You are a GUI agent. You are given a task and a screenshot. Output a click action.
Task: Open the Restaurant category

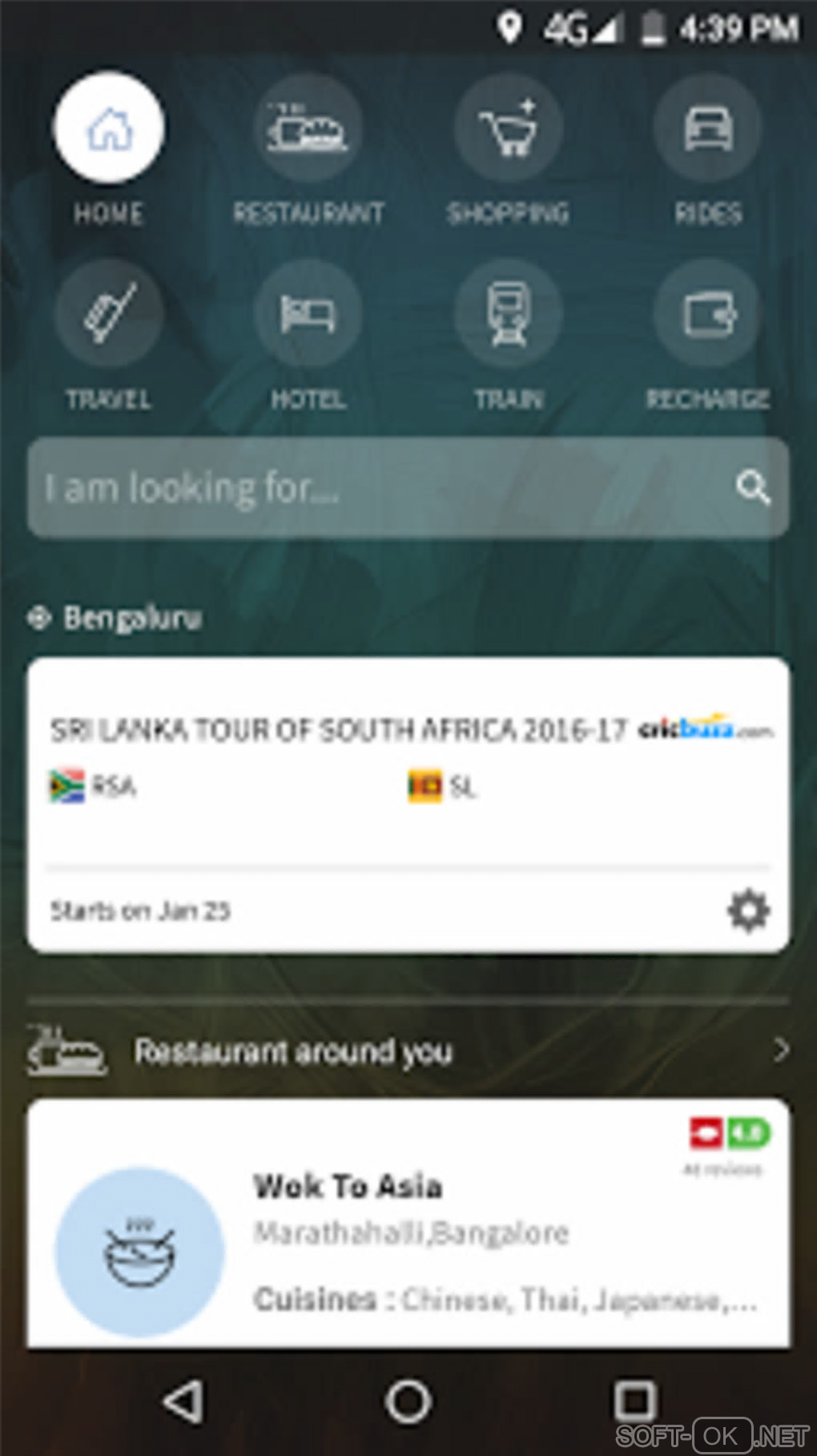point(308,128)
